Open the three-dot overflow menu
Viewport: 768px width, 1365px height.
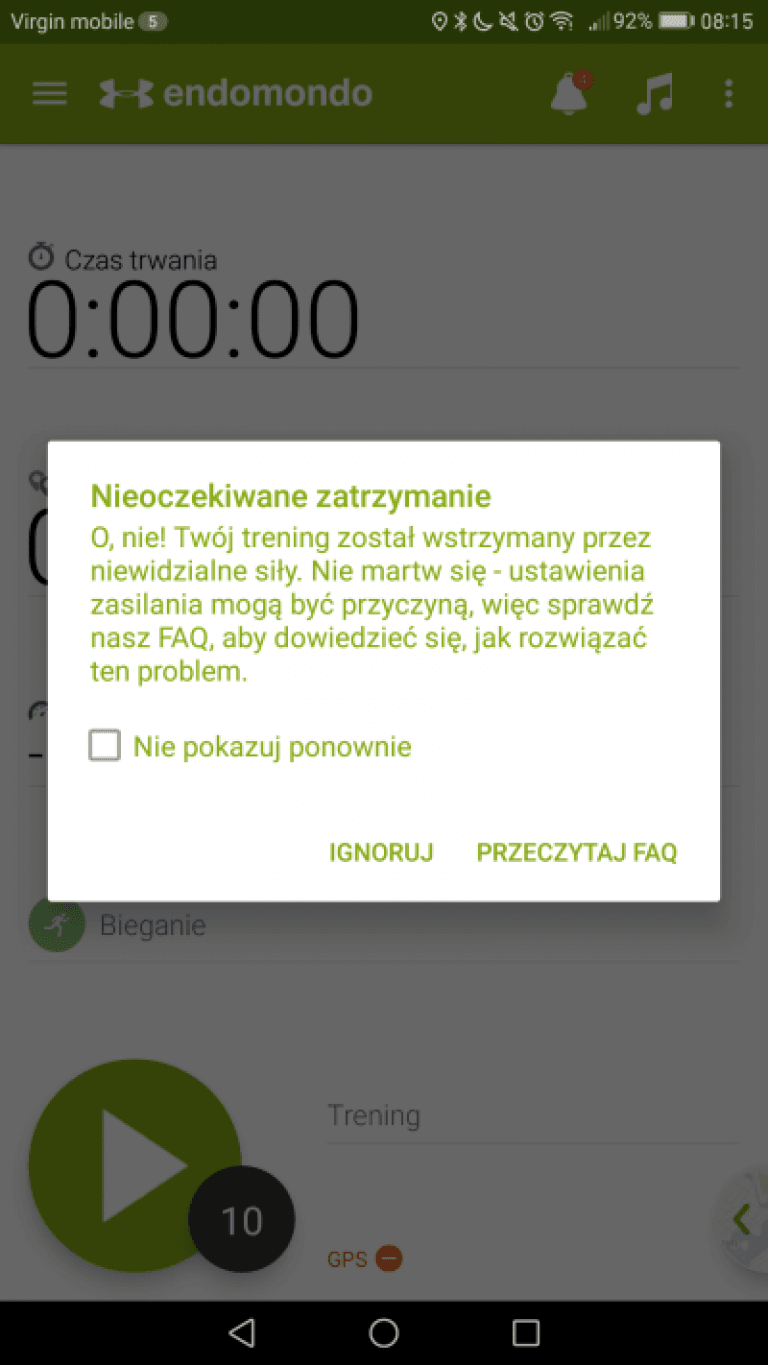tap(729, 94)
